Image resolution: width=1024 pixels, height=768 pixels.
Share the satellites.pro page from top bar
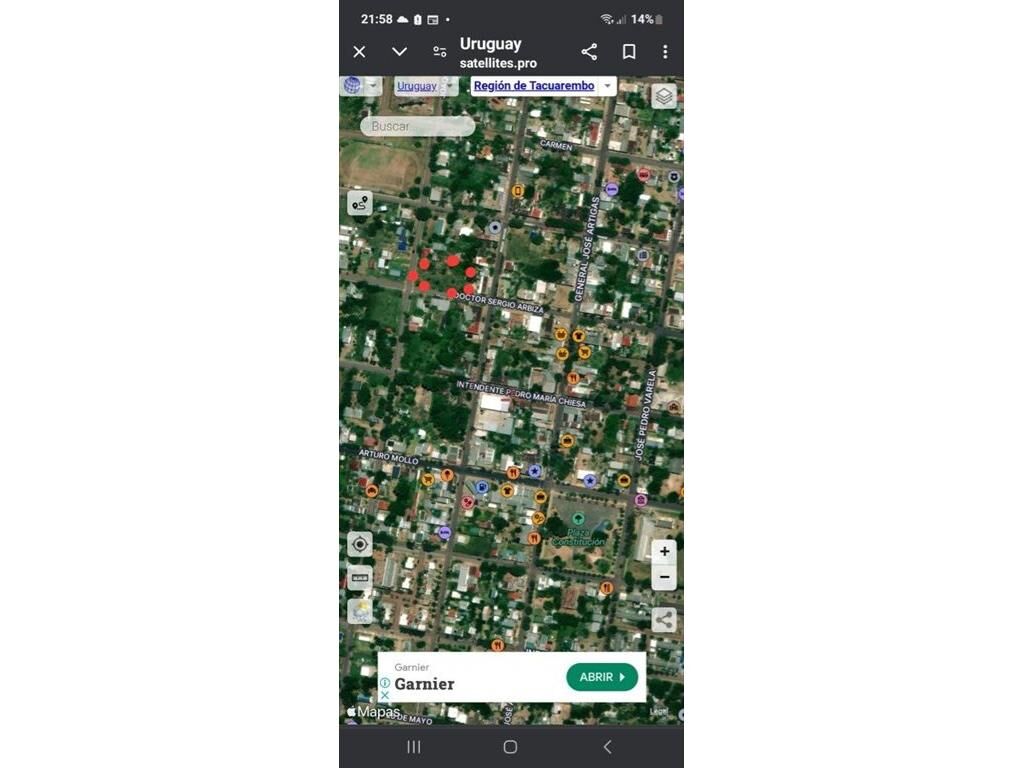(x=589, y=52)
